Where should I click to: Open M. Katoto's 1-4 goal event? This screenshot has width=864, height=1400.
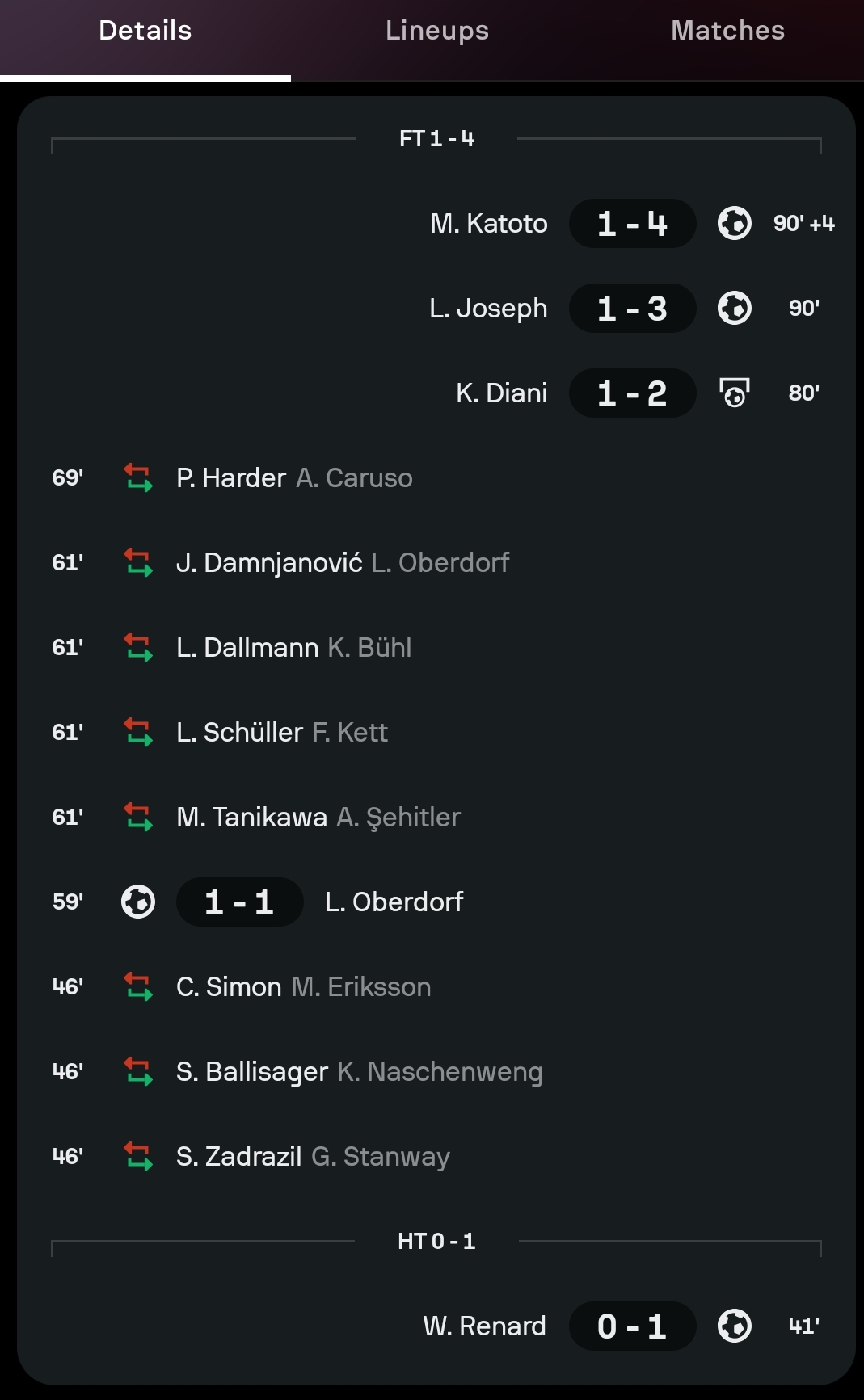pos(632,224)
